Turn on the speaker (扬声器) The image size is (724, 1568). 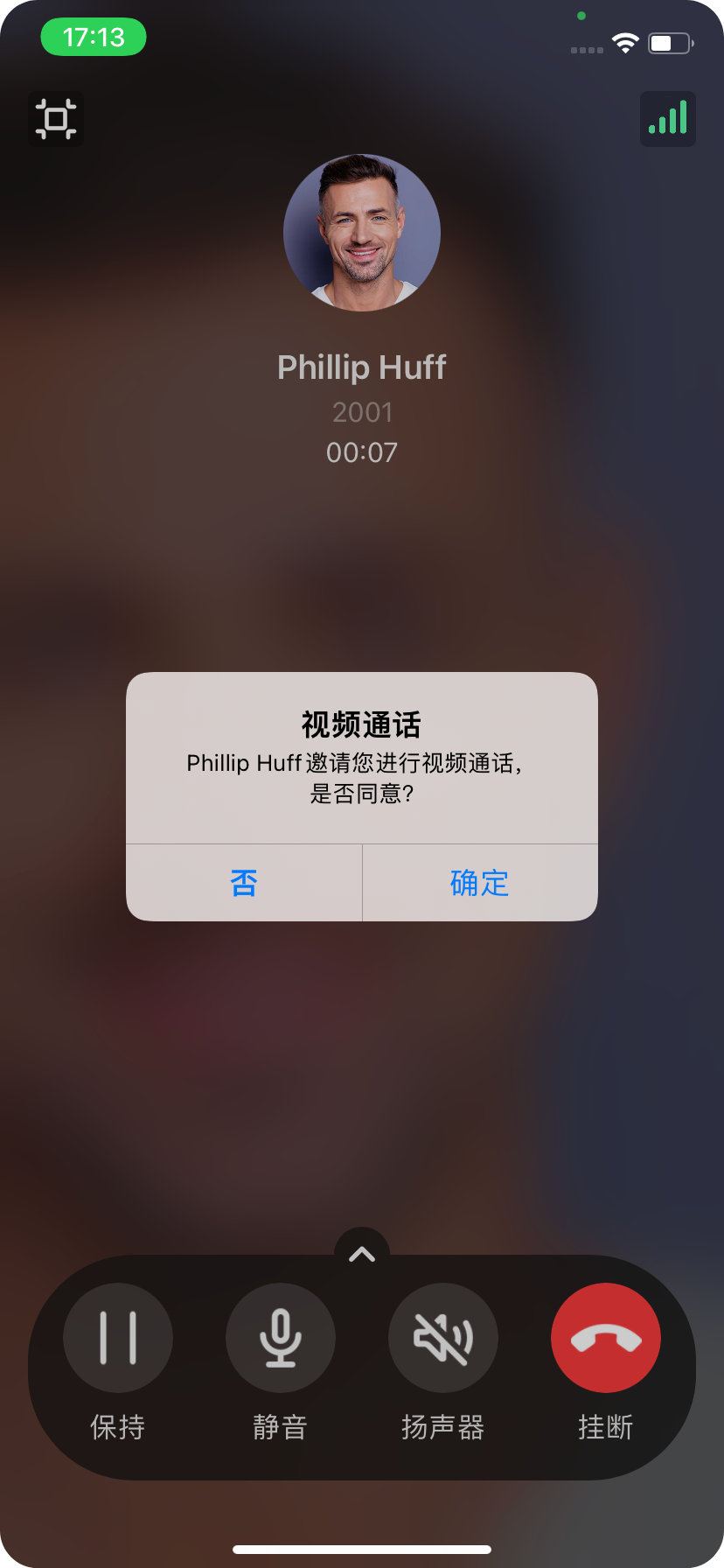[x=443, y=1338]
